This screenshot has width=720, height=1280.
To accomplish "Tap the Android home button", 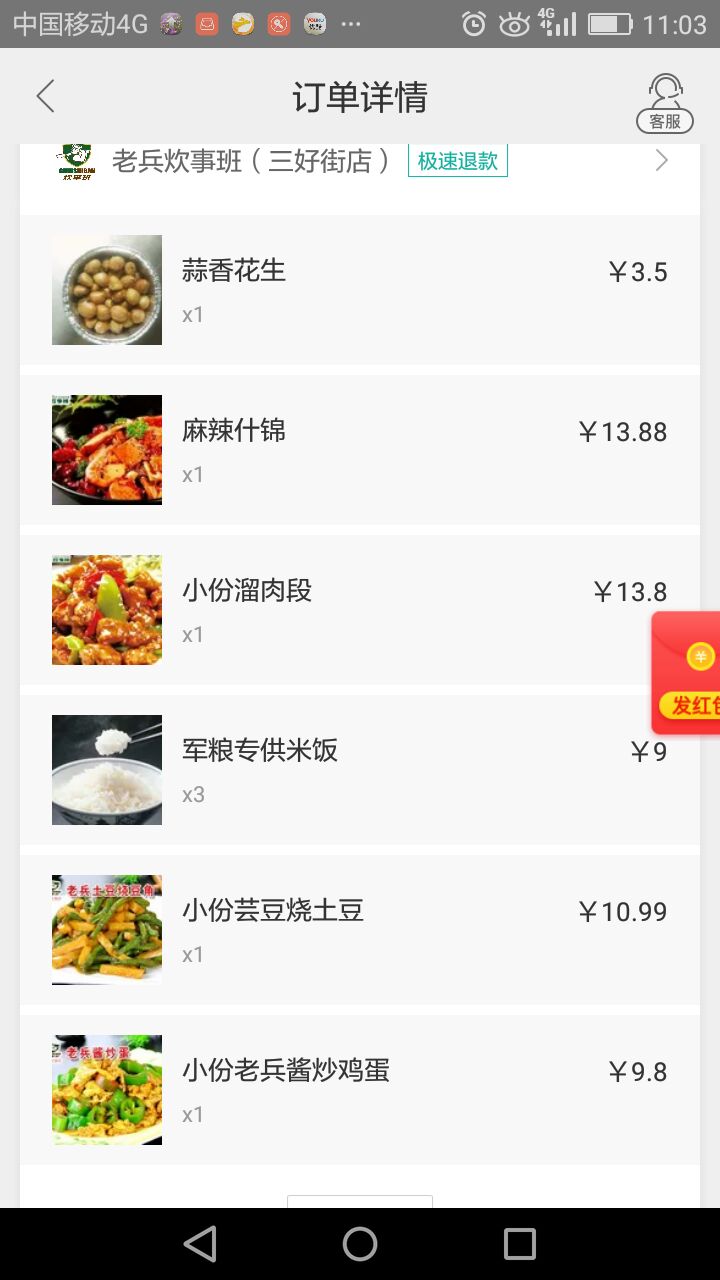I will click(x=360, y=1244).
